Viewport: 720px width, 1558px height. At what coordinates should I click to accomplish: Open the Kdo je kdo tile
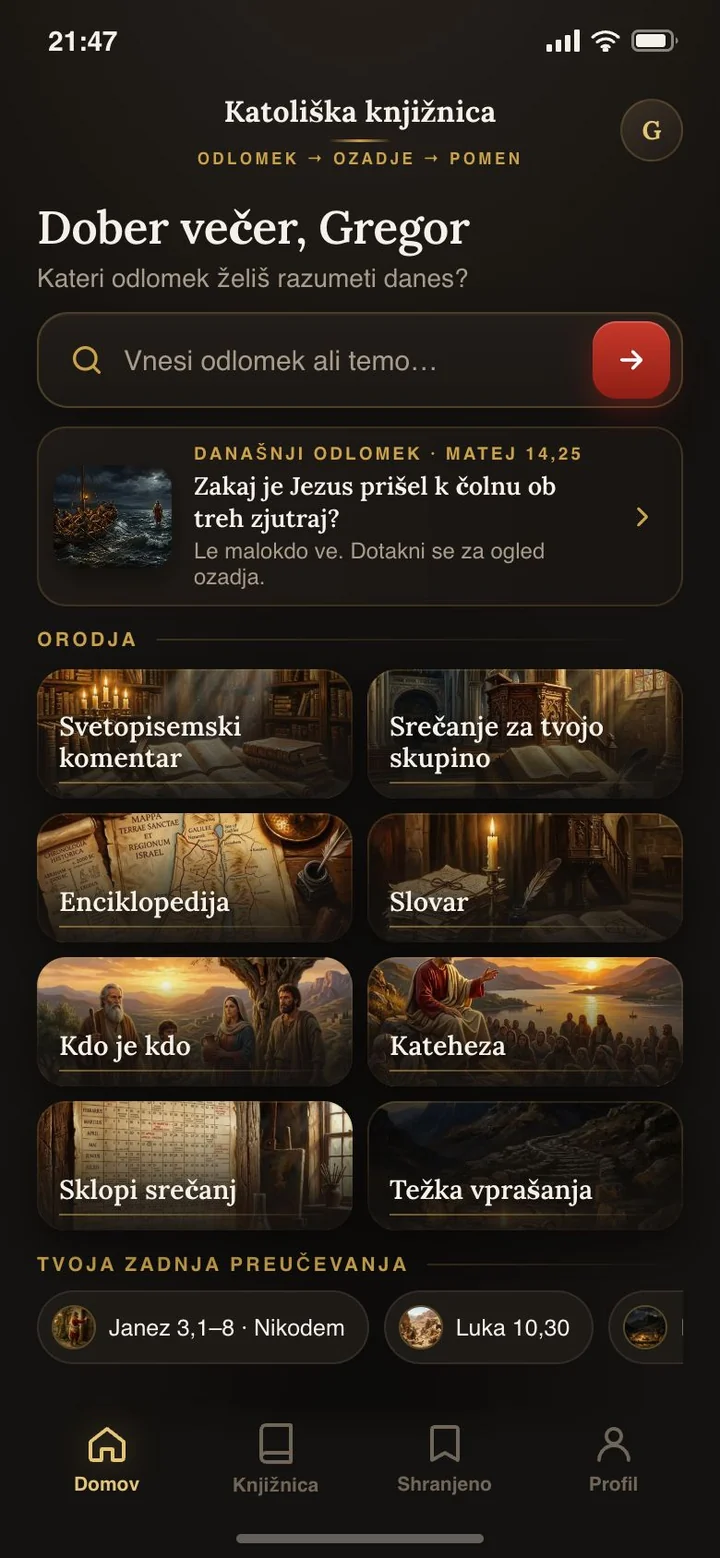(x=195, y=1021)
